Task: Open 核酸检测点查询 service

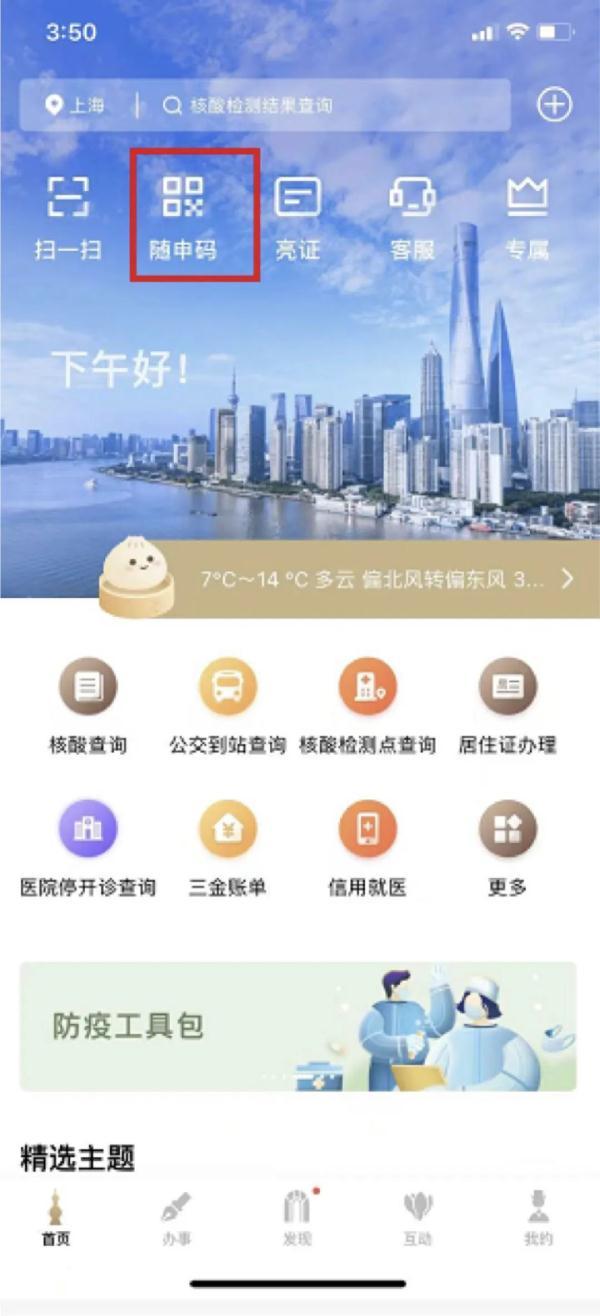Action: point(368,705)
